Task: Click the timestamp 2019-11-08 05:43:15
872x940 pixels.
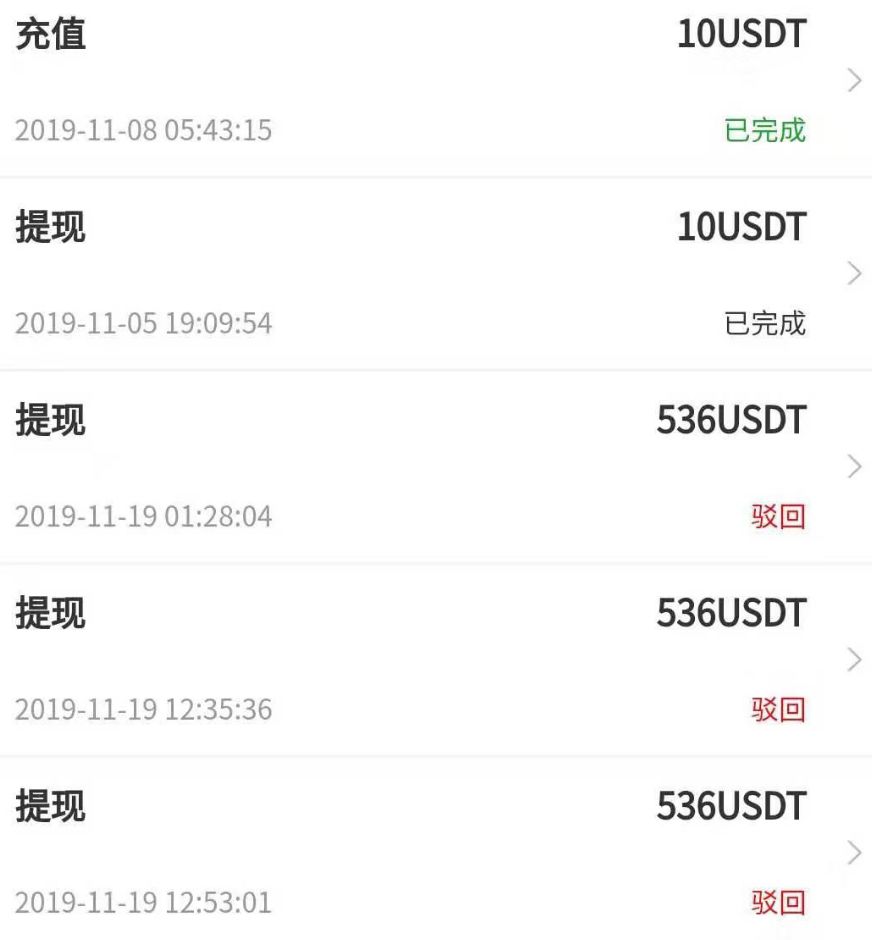Action: pyautogui.click(x=143, y=130)
